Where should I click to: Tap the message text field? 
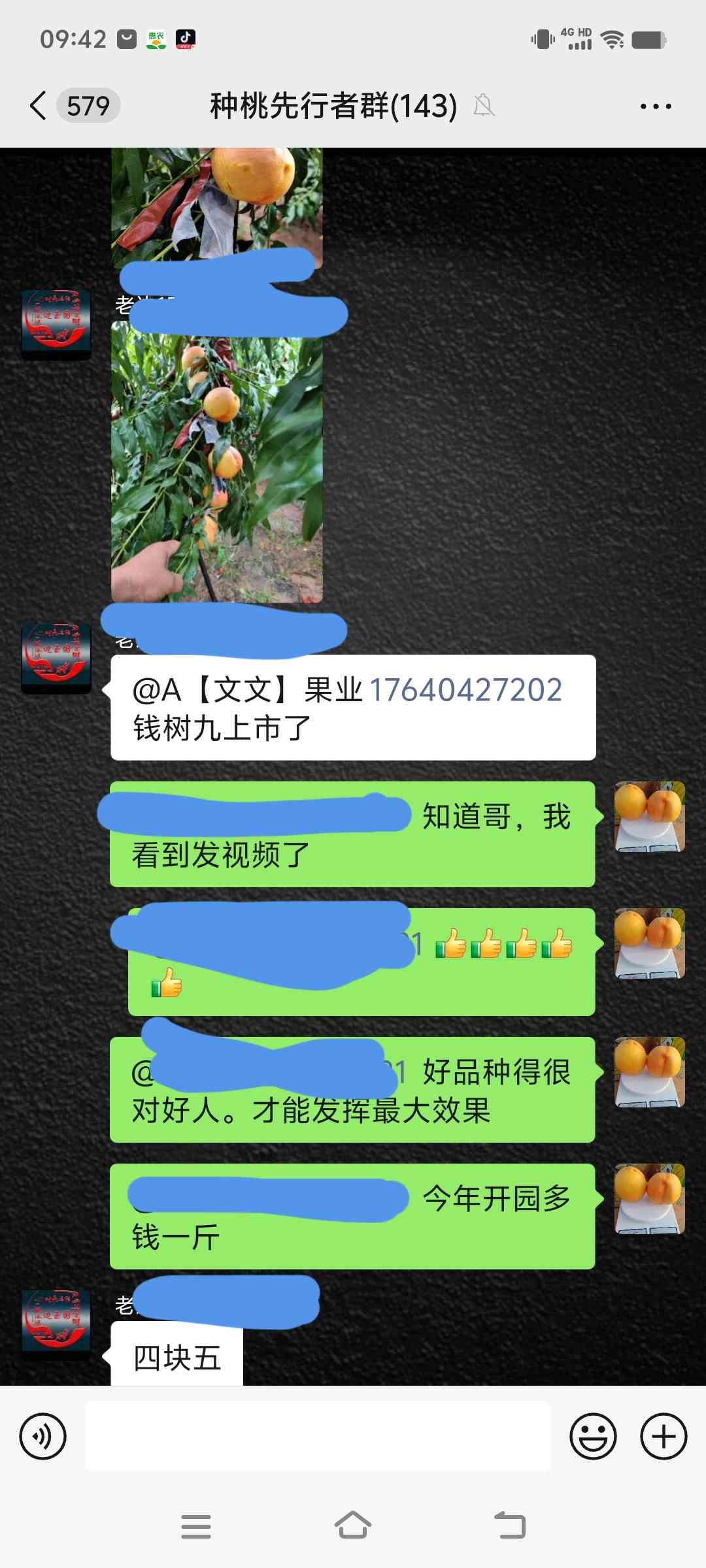[318, 1436]
